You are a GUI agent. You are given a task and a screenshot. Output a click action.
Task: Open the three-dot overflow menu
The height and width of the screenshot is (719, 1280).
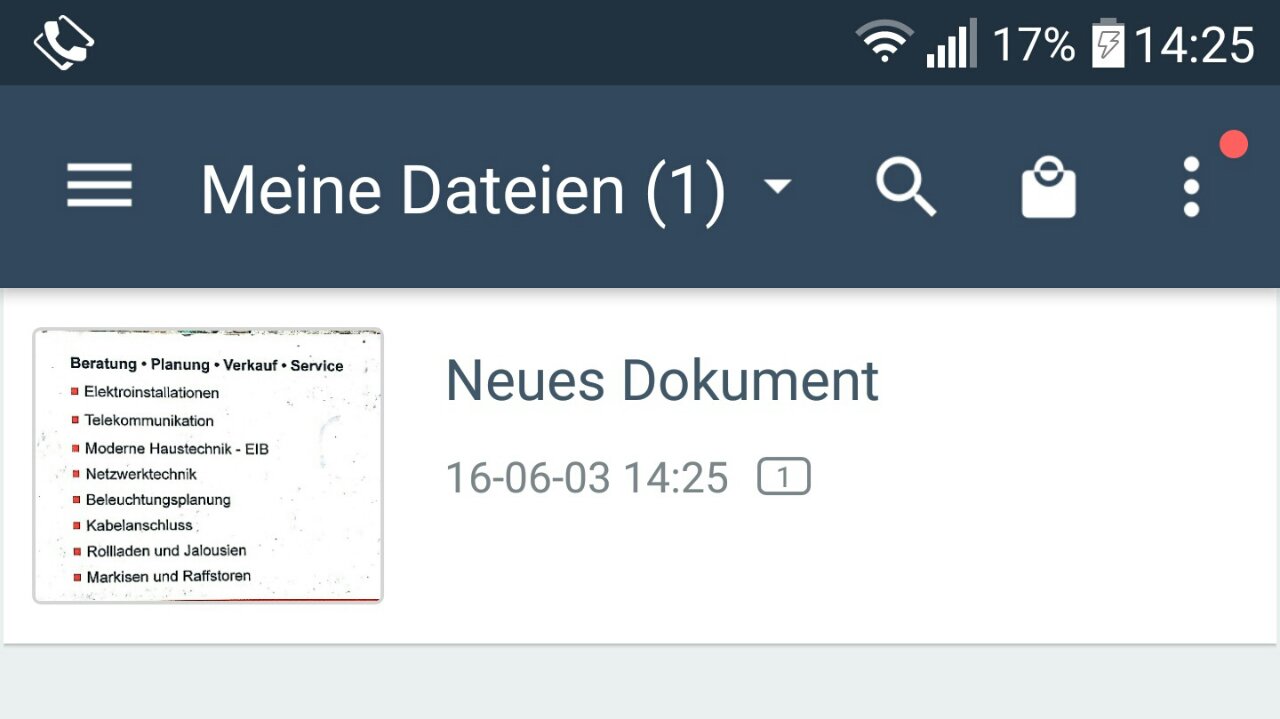[1191, 187]
